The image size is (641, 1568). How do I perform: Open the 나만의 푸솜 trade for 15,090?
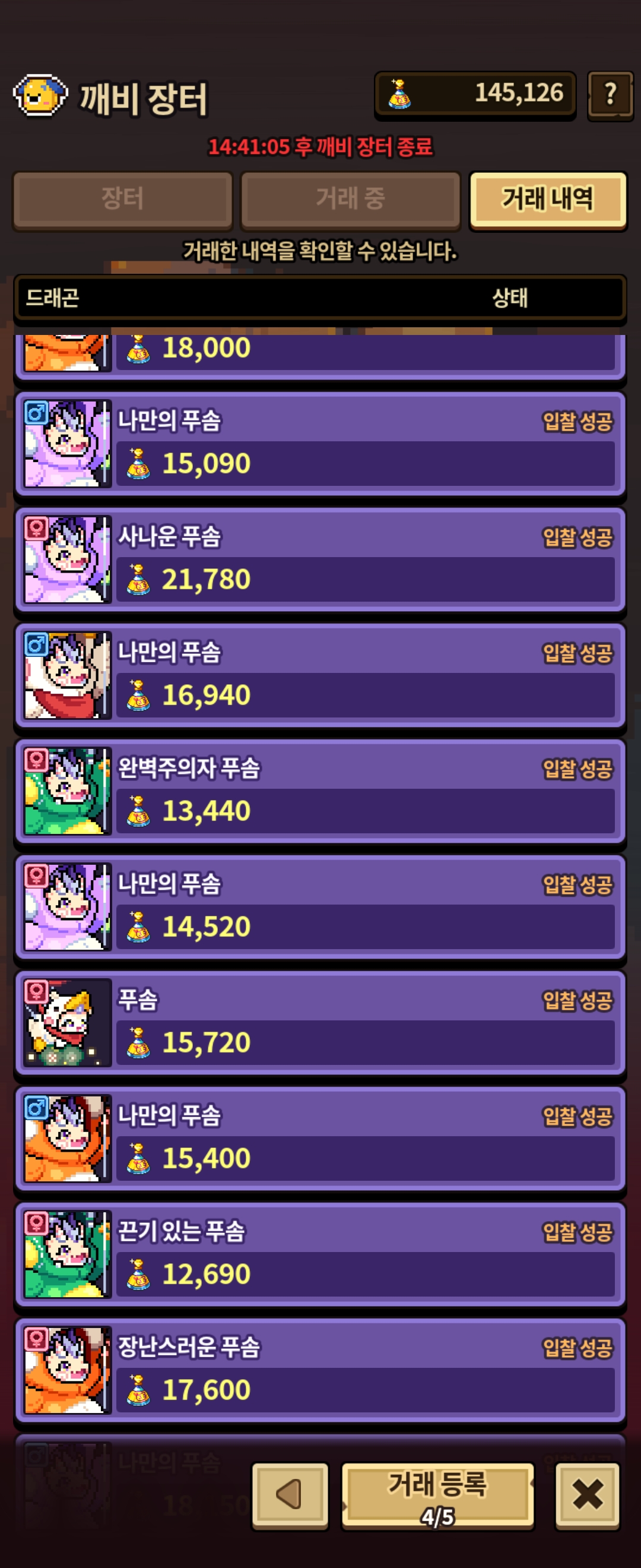pyautogui.click(x=320, y=443)
